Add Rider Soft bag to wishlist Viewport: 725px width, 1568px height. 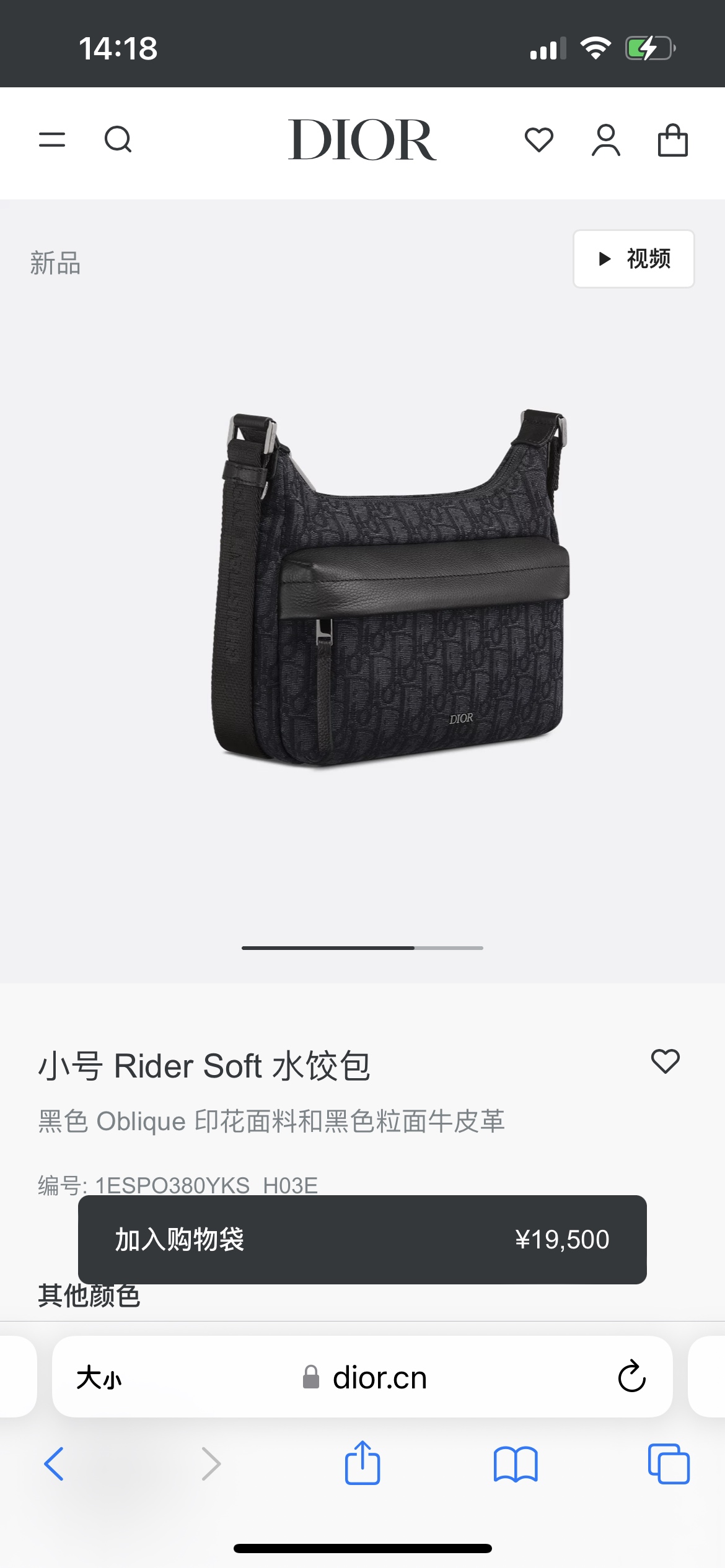click(666, 1061)
